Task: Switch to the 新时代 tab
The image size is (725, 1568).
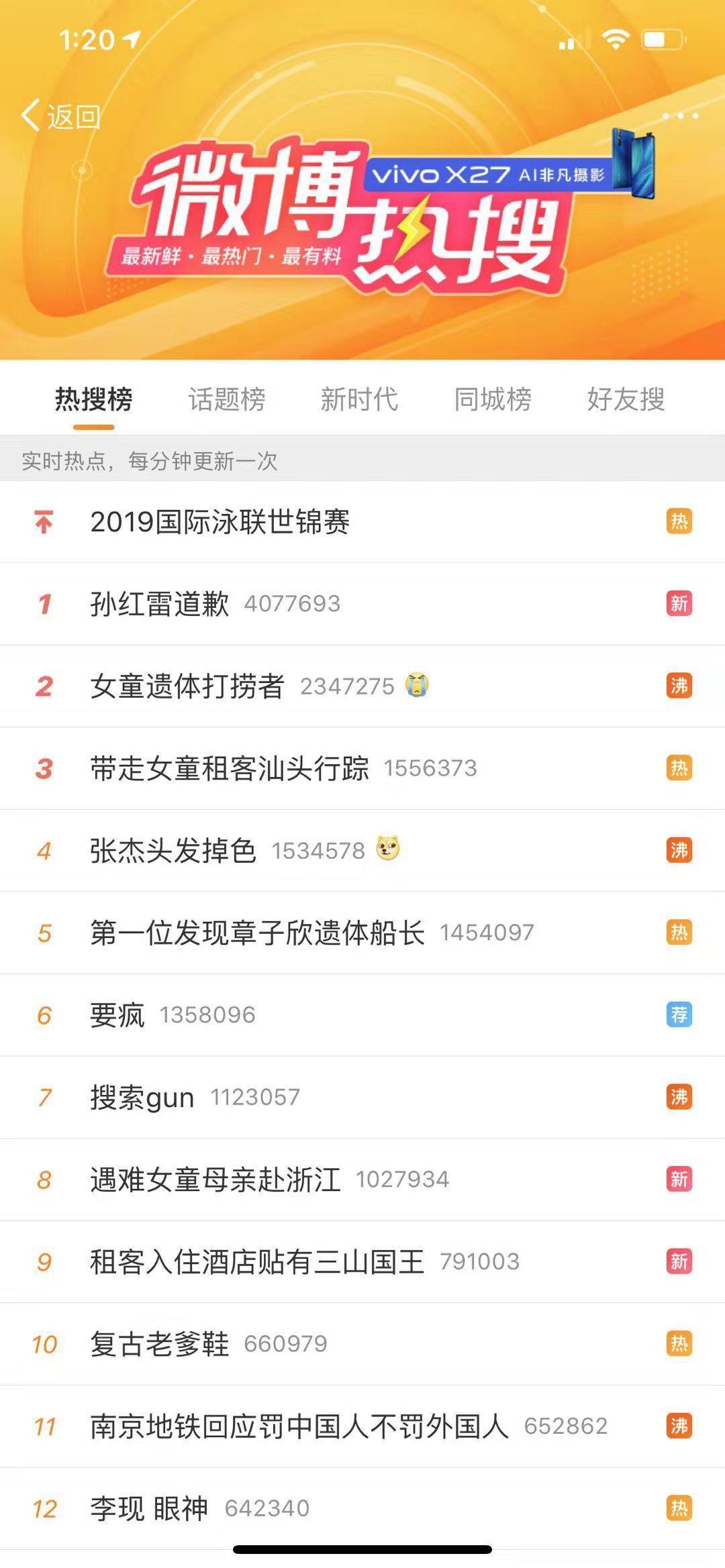Action: pos(359,399)
